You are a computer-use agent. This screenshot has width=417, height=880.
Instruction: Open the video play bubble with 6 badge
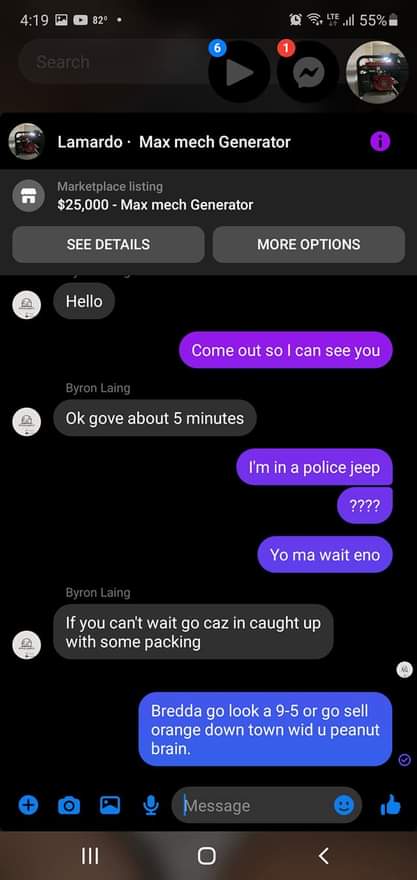(x=240, y=71)
